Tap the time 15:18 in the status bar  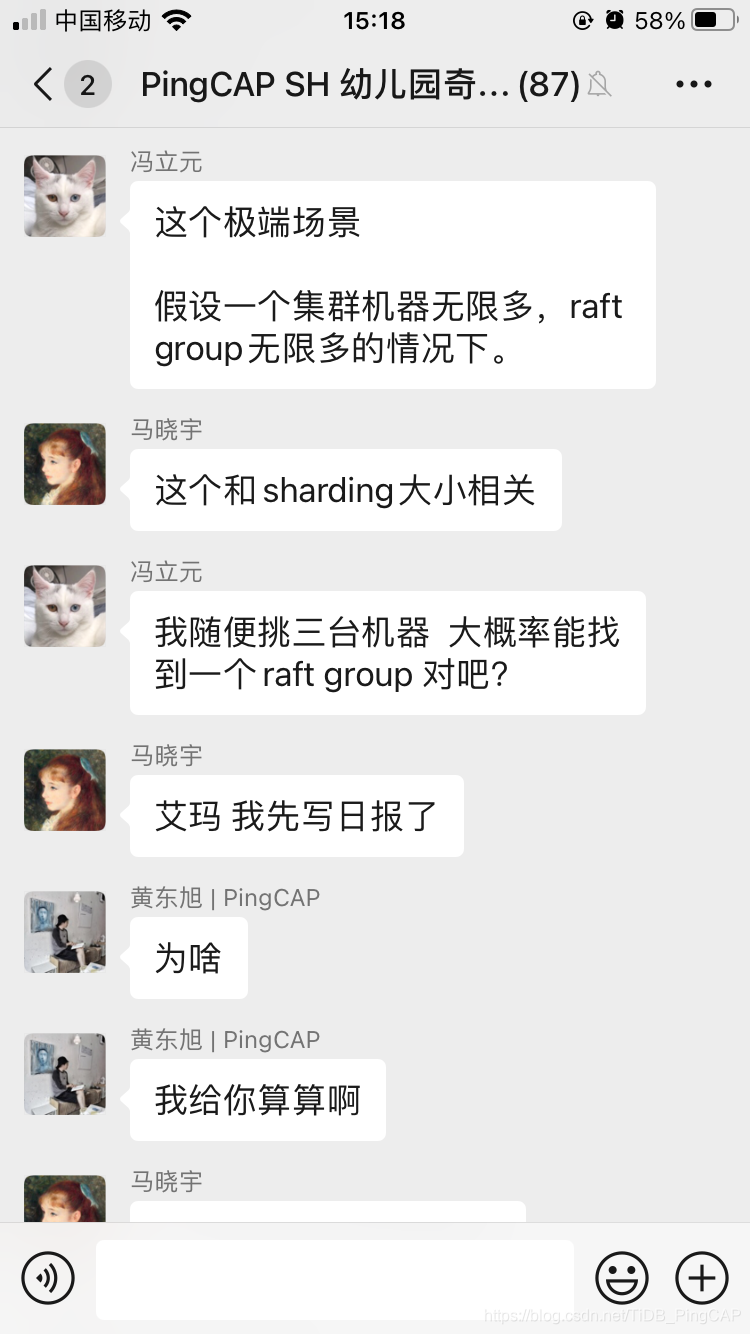(374, 20)
